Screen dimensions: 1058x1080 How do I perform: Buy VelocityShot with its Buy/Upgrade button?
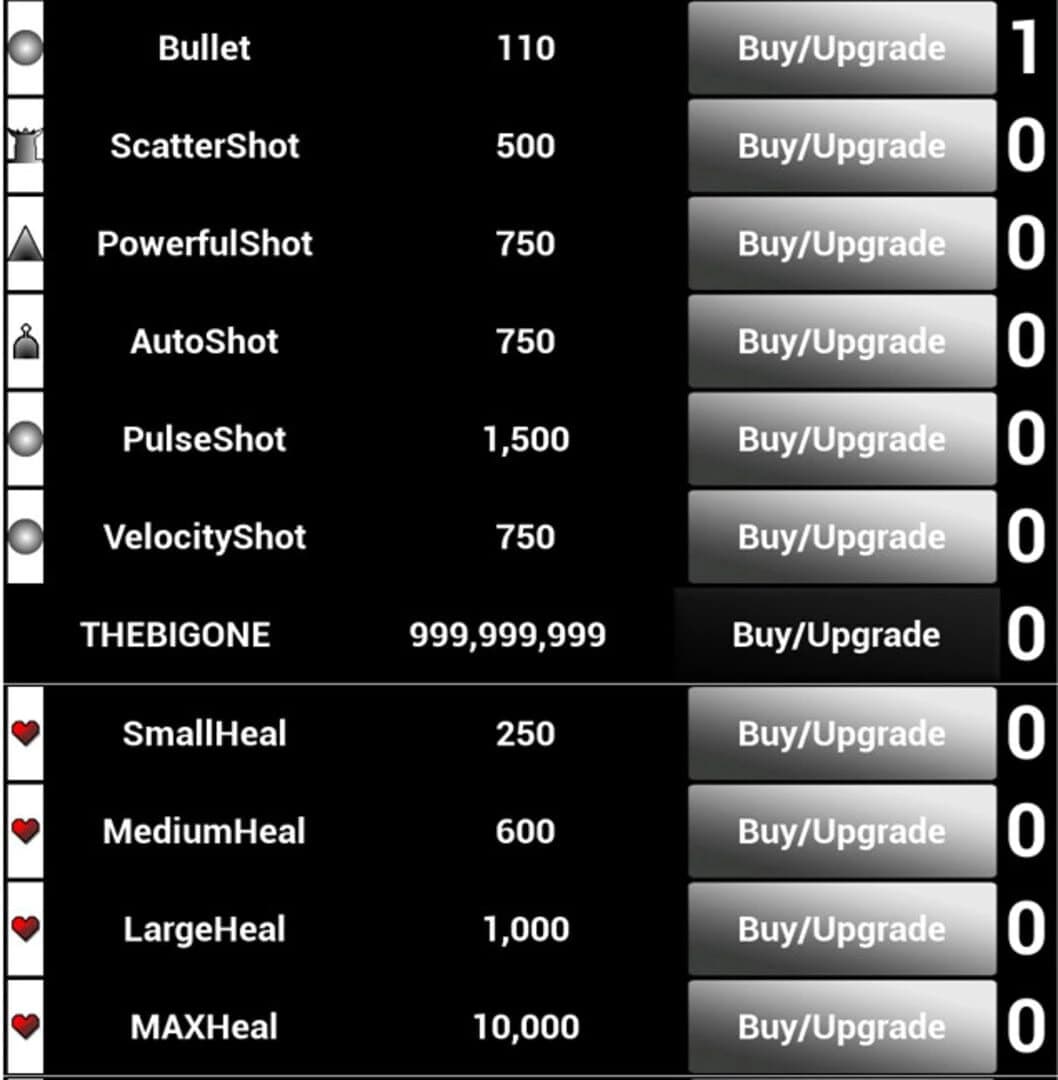(x=841, y=538)
